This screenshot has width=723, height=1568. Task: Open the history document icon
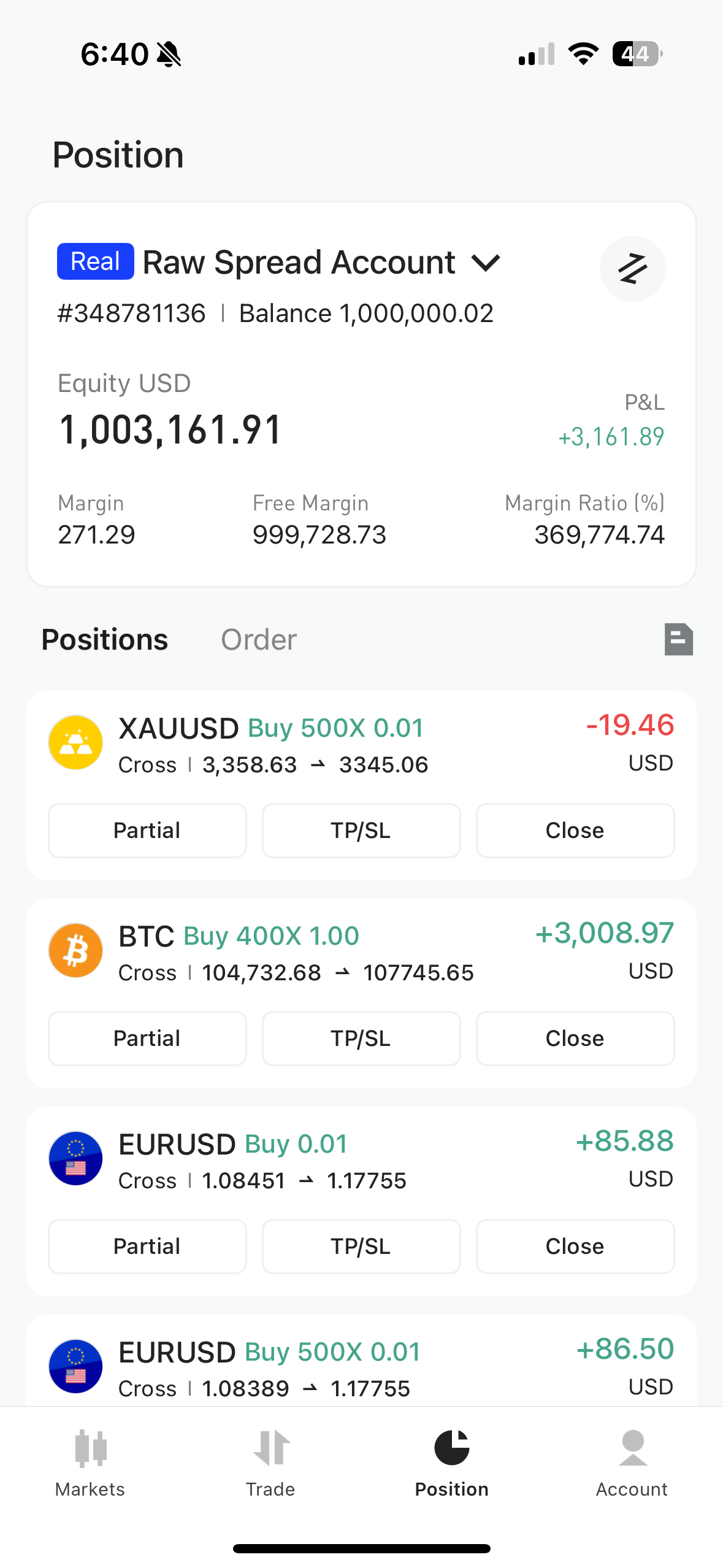678,639
